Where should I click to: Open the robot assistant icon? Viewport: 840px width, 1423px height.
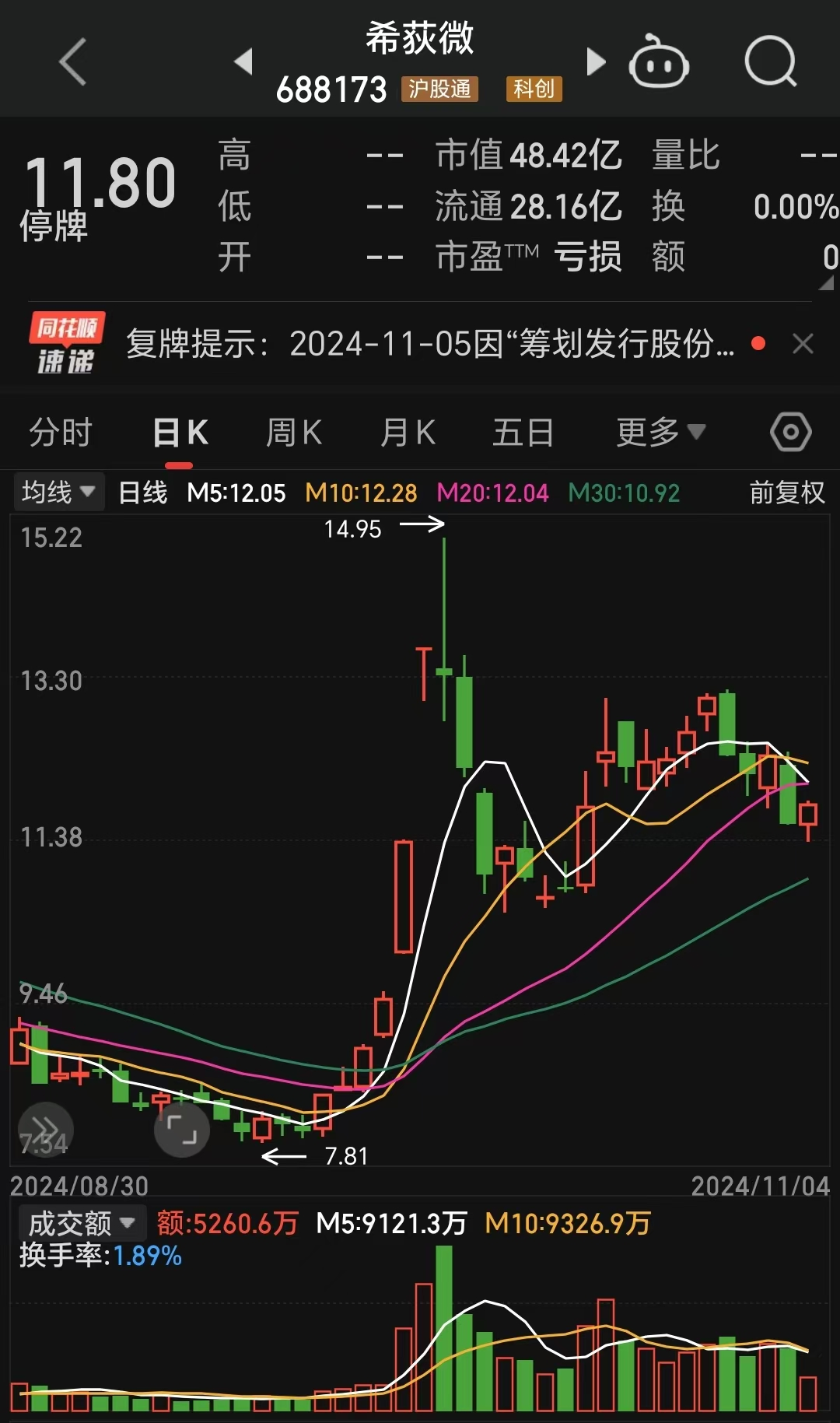coord(659,61)
